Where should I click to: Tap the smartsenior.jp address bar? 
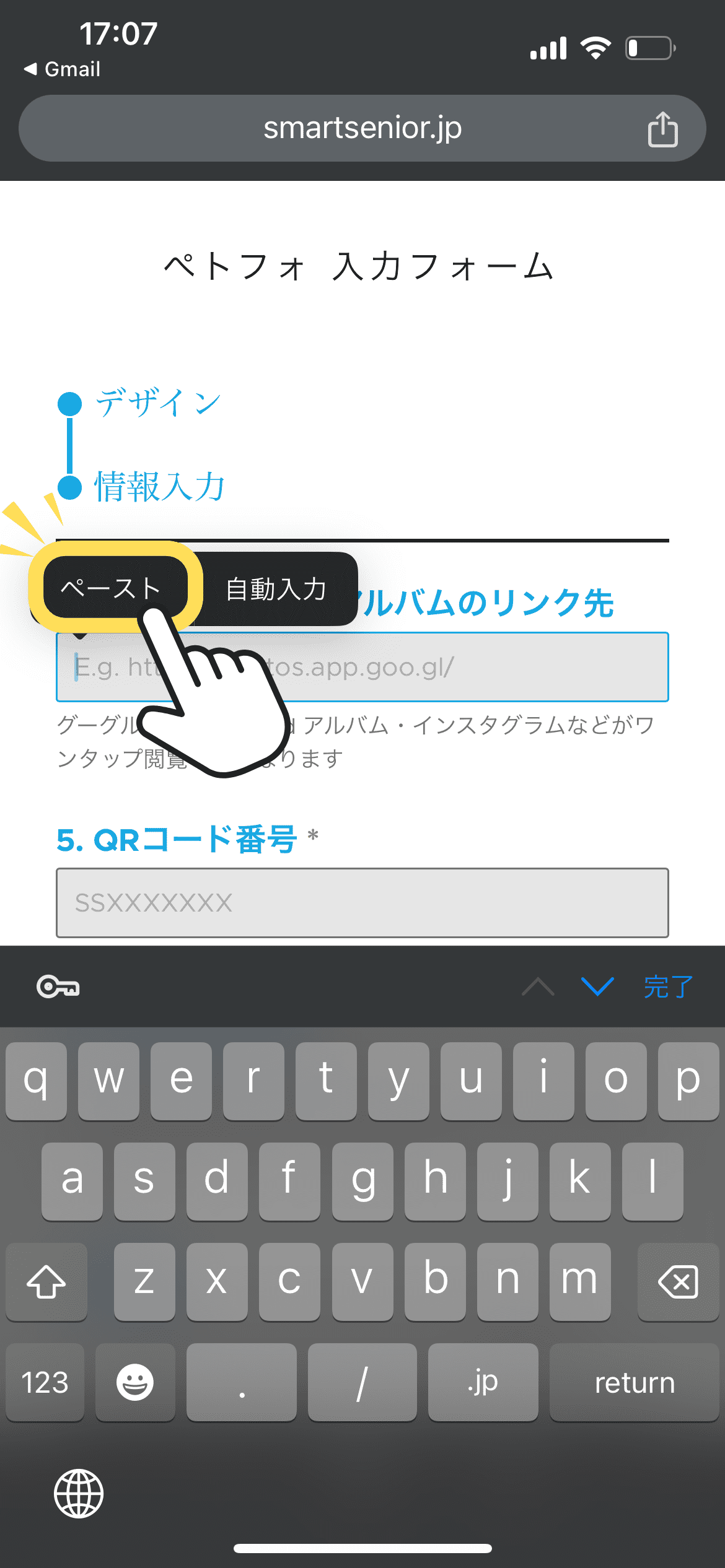362,128
